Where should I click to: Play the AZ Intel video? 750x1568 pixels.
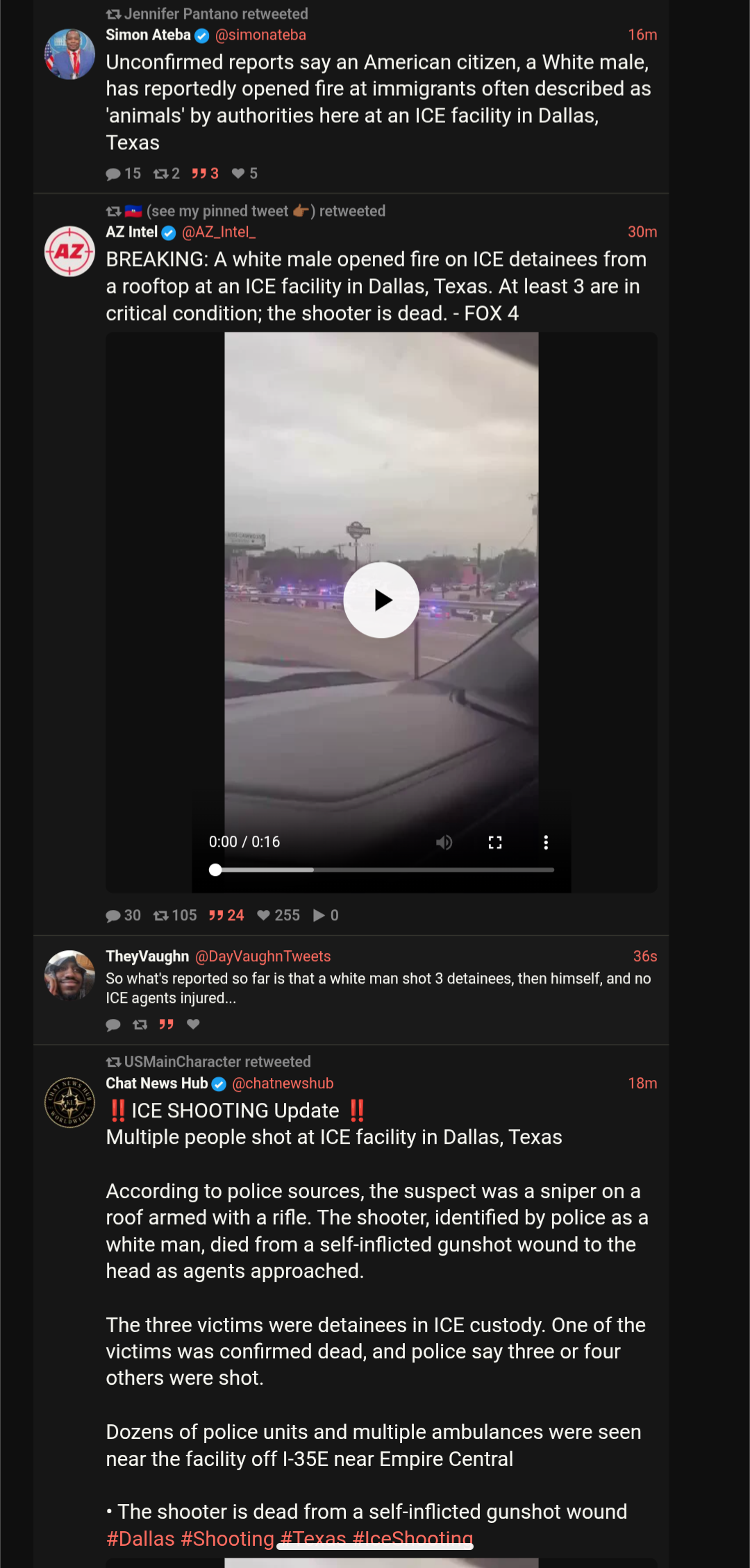pyautogui.click(x=381, y=600)
